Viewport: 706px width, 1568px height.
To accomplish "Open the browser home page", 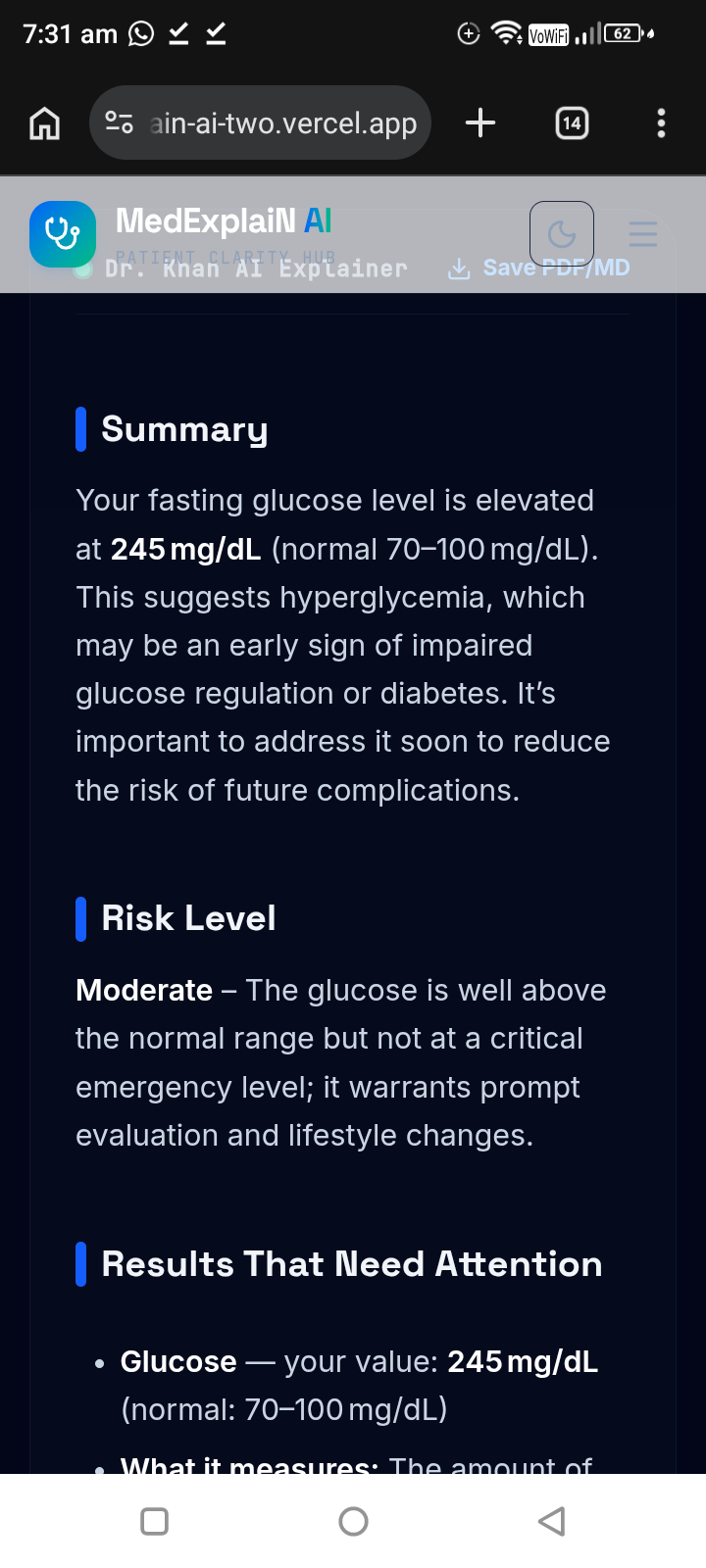I will coord(45,123).
